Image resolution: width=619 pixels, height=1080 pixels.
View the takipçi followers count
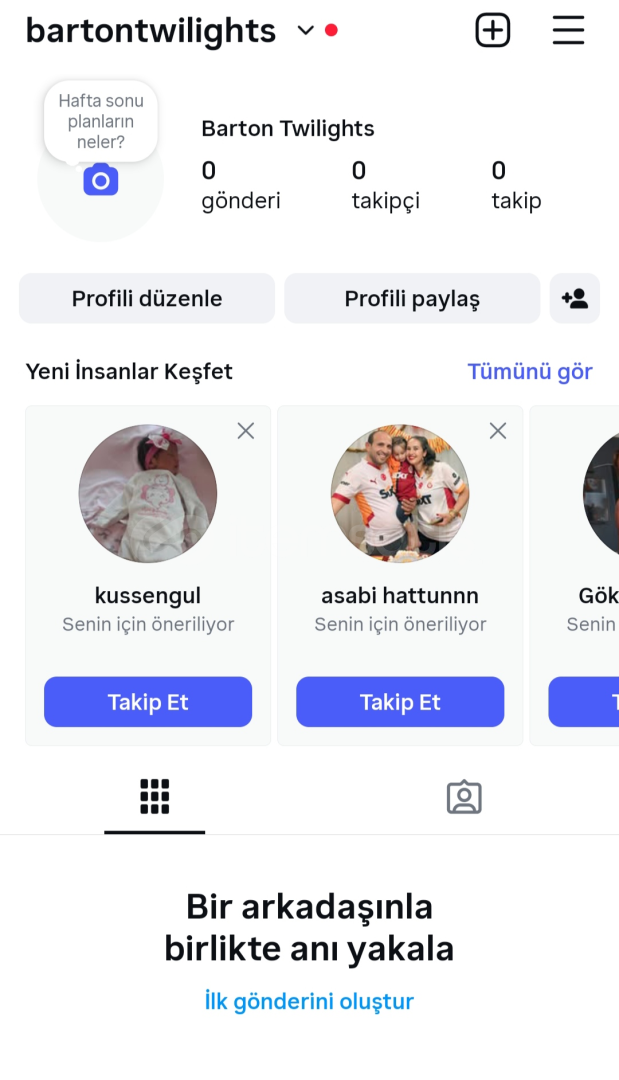click(385, 186)
